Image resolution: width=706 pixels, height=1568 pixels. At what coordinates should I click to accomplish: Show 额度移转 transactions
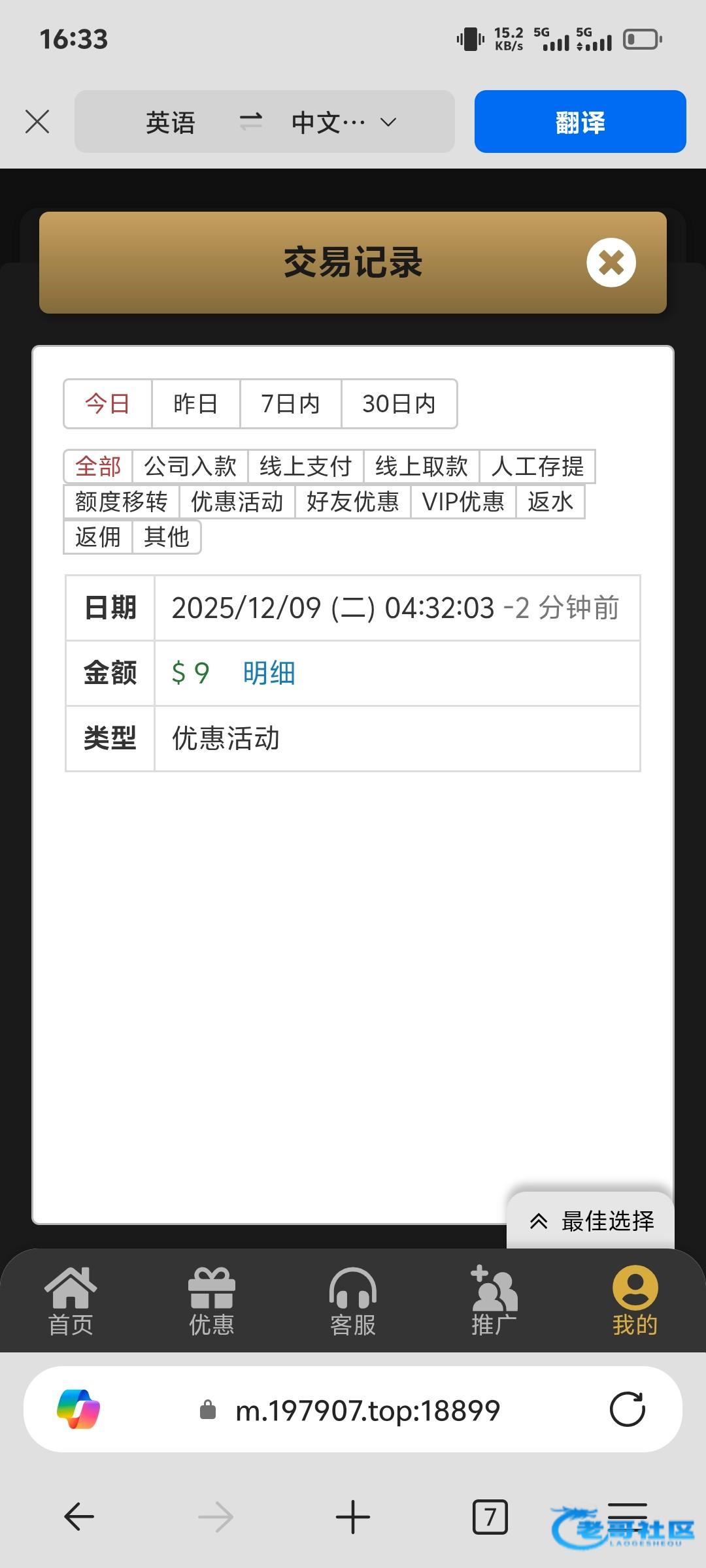122,502
